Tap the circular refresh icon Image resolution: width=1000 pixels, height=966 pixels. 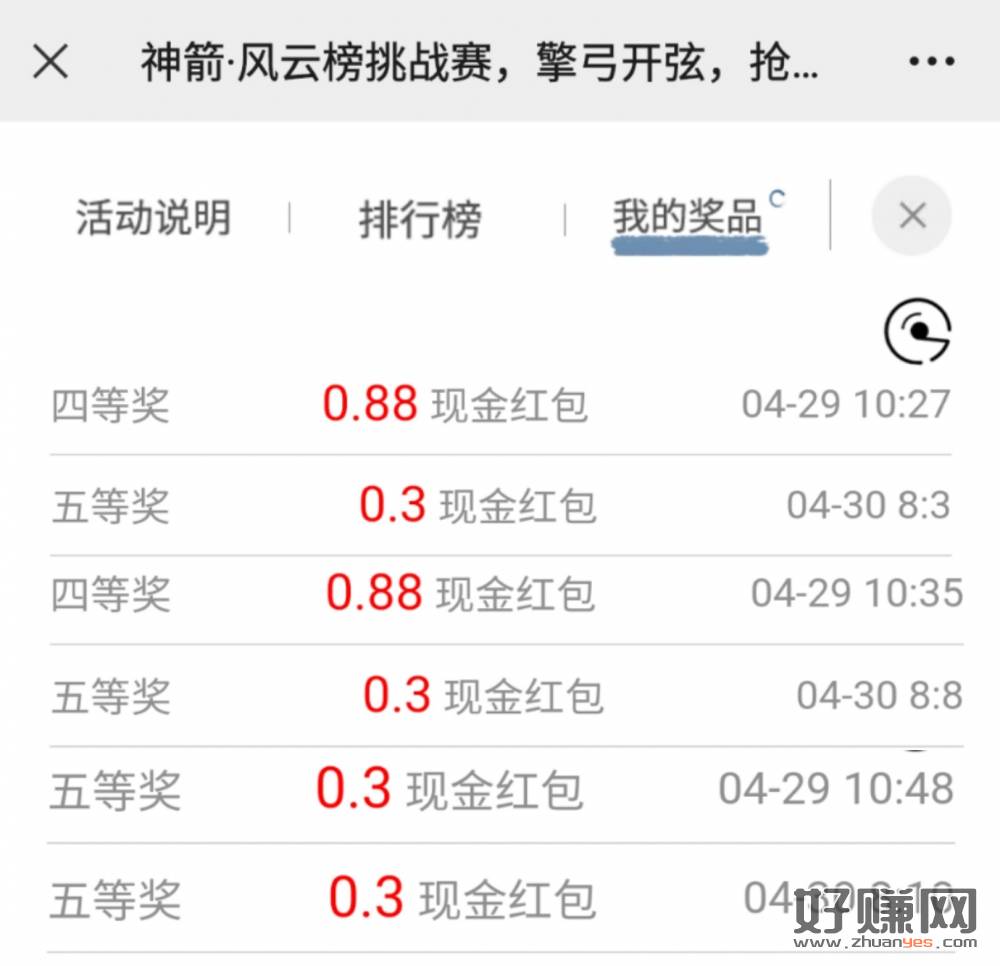pos(917,333)
